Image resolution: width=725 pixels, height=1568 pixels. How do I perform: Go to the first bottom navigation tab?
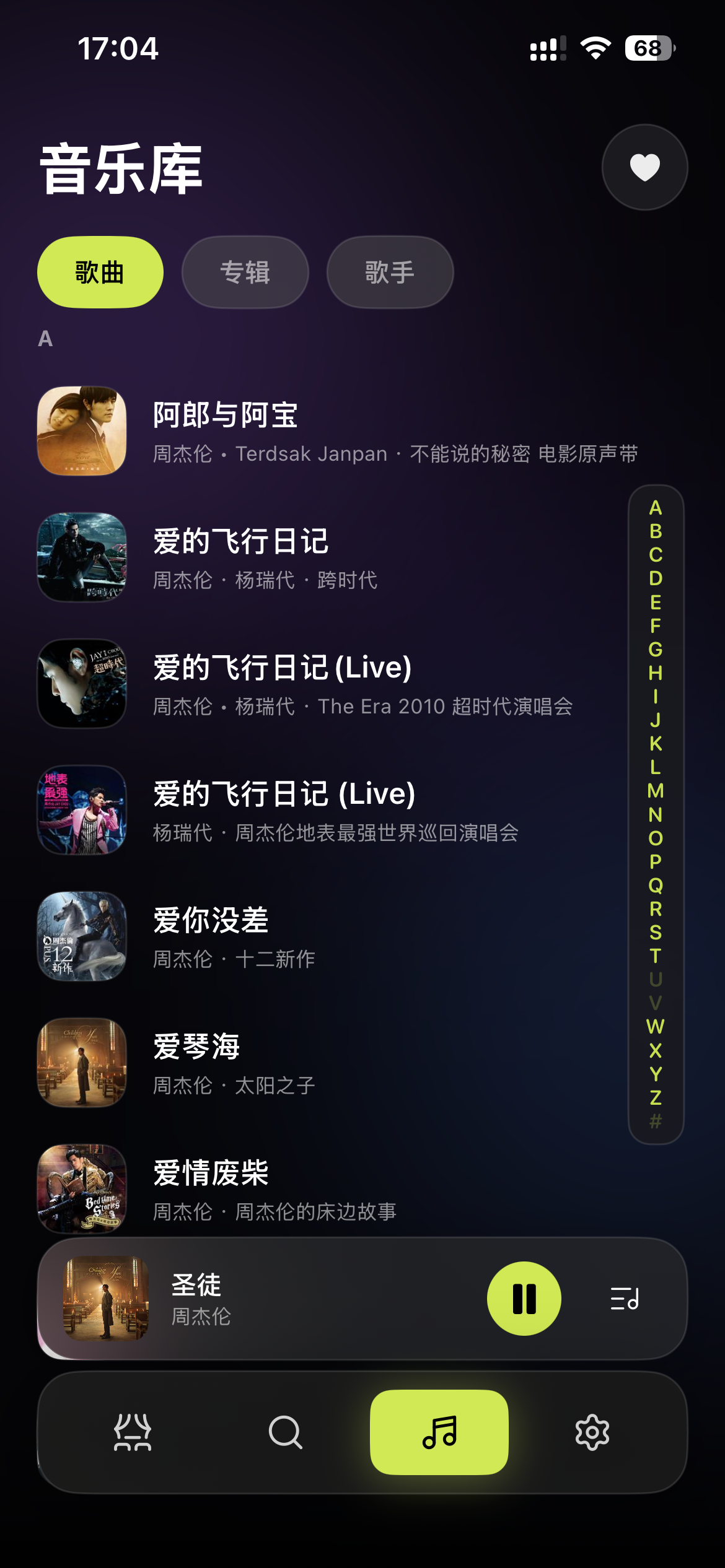coord(133,1432)
